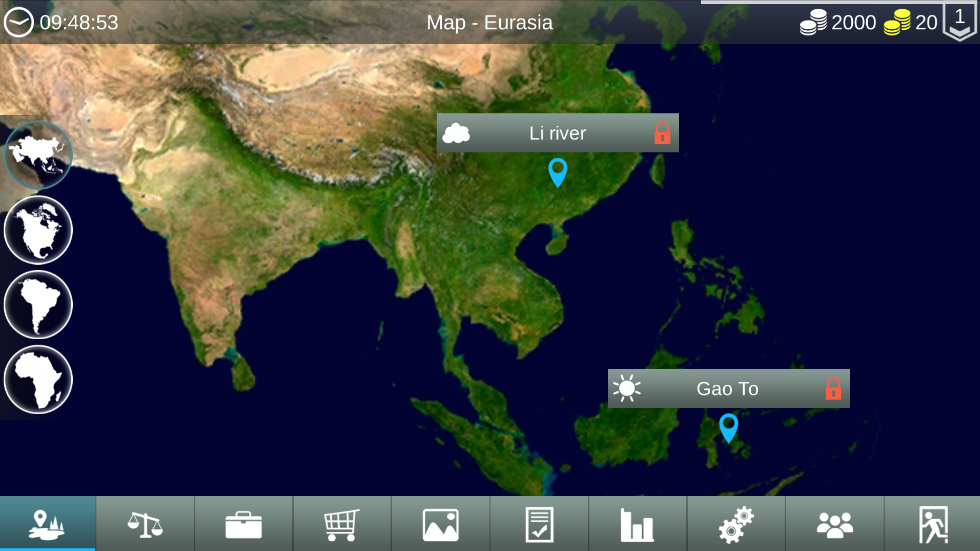Tap the exit door icon
980x551 pixels.
[x=932, y=524]
